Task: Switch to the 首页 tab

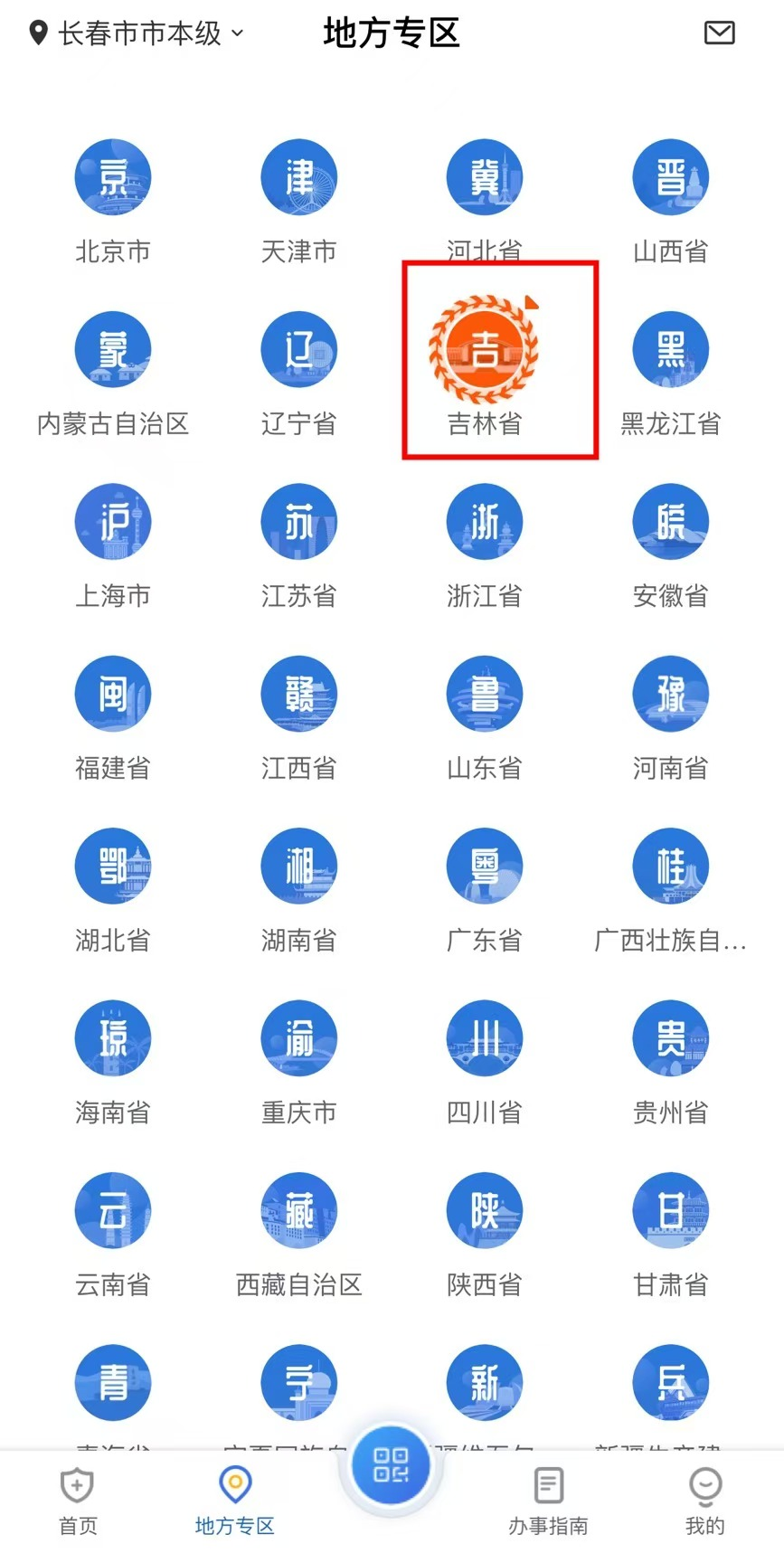Action: coord(78,1501)
